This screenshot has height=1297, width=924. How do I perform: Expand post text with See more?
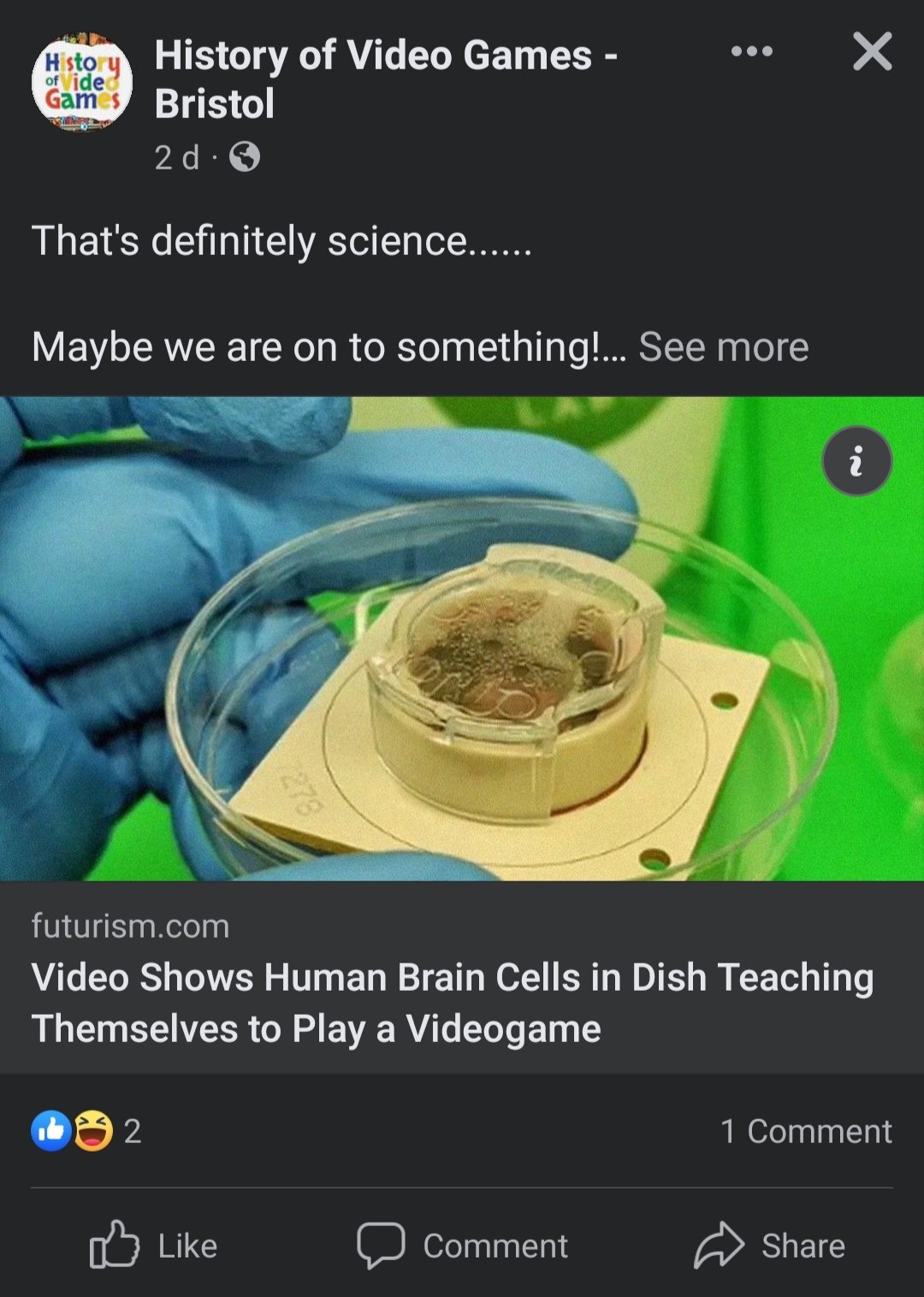pyautogui.click(x=723, y=346)
